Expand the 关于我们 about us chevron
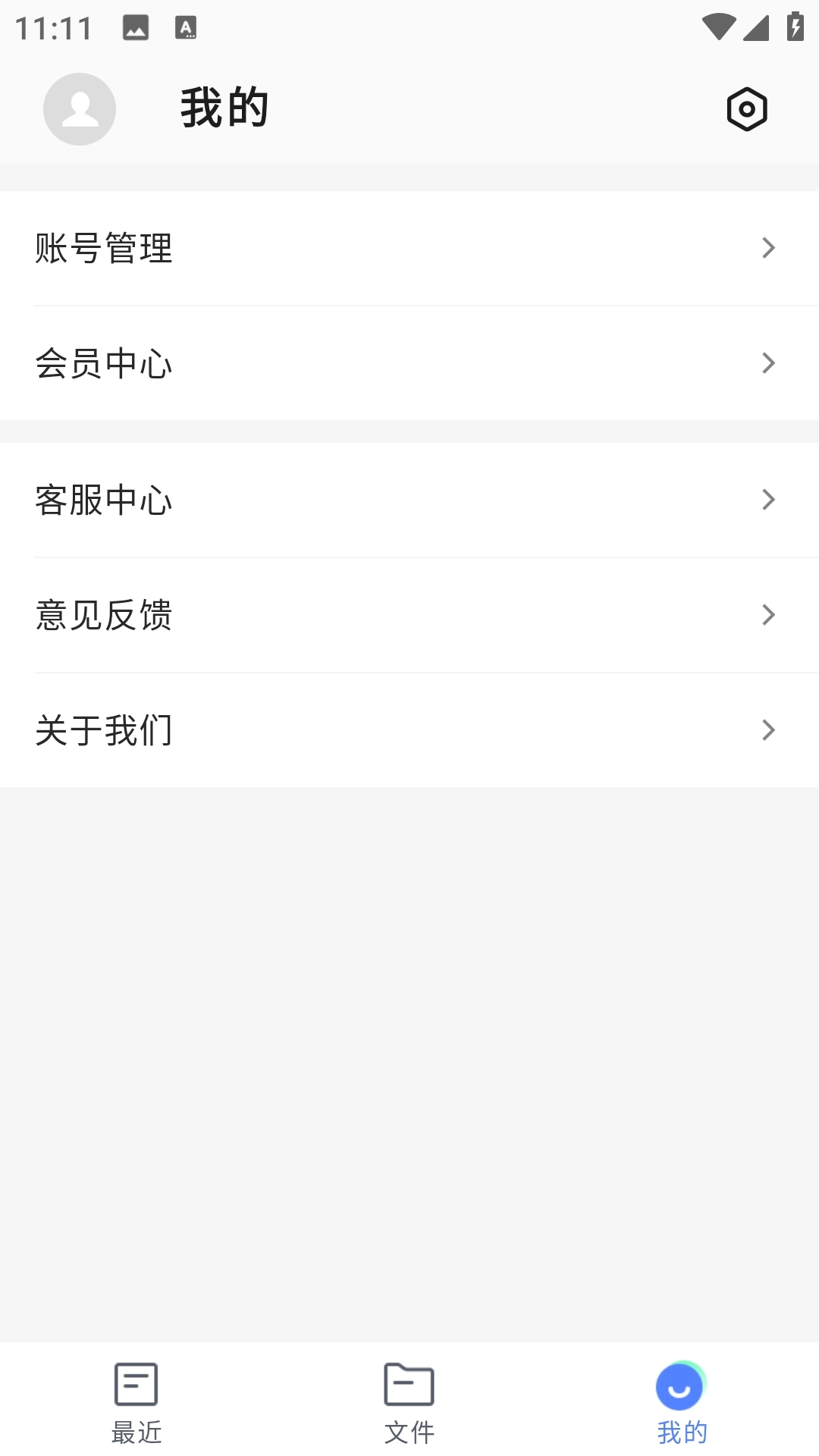Image resolution: width=819 pixels, height=1456 pixels. pos(769,730)
